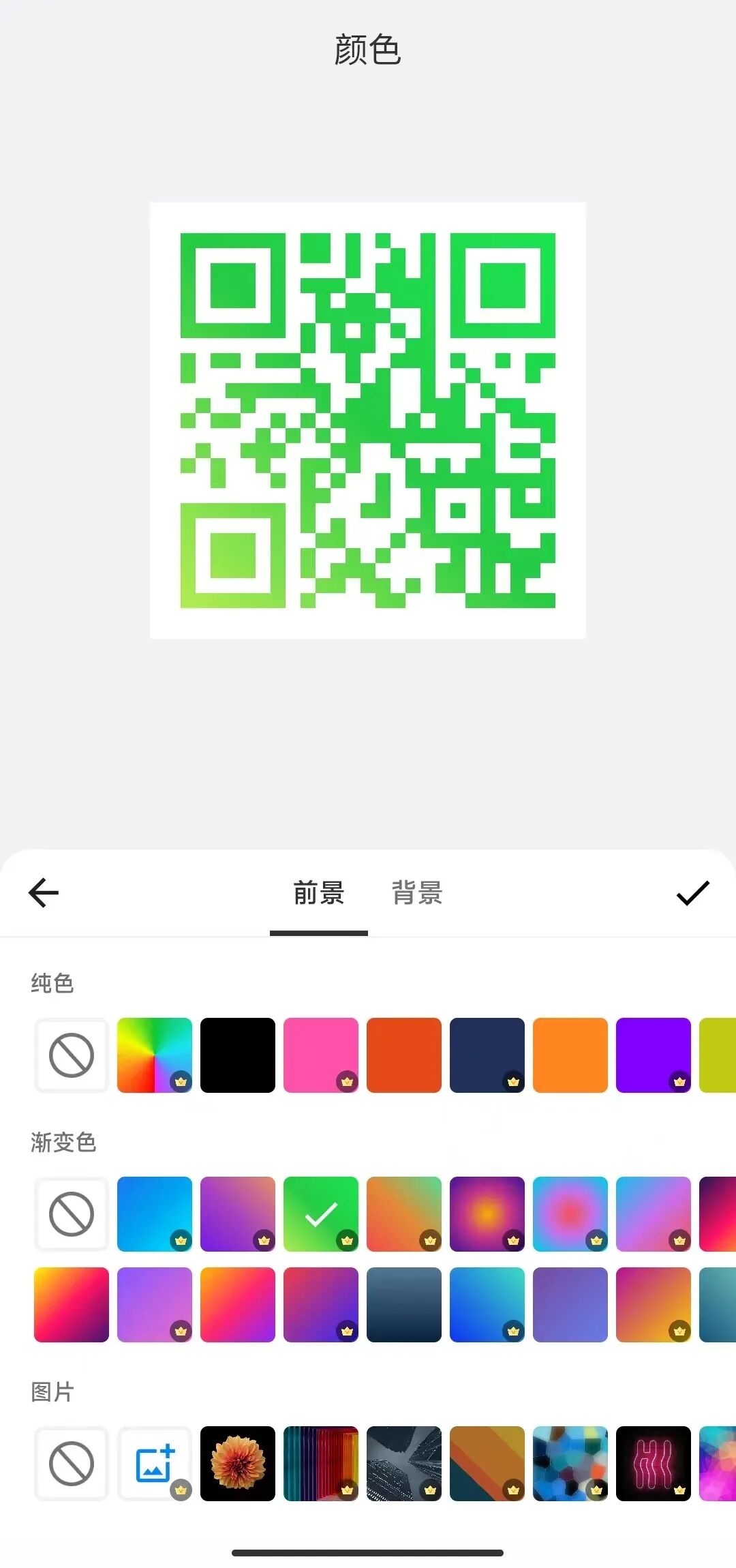Select the black solid color swatch
Viewport: 736px width, 1568px height.
point(237,1055)
